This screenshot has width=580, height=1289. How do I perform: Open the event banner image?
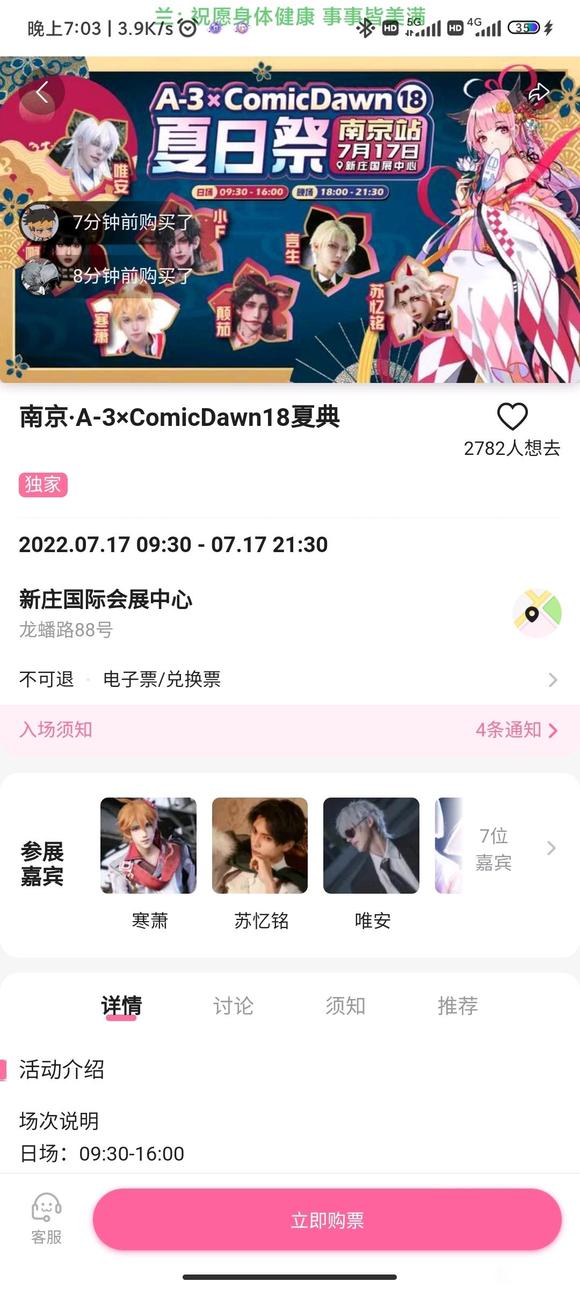tap(290, 220)
